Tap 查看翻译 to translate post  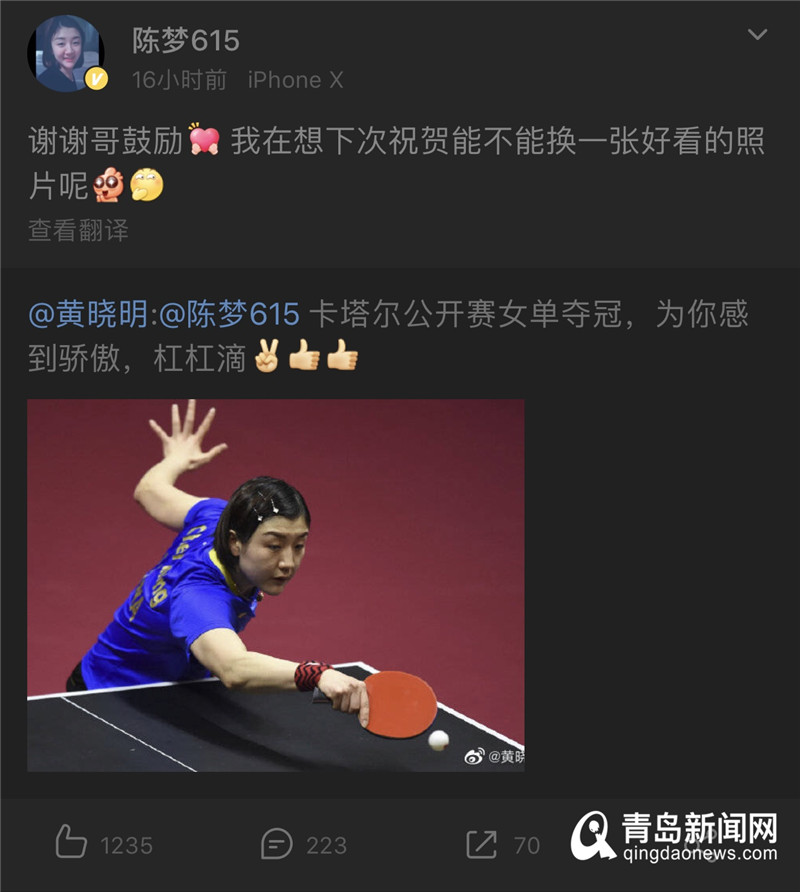coord(78,230)
